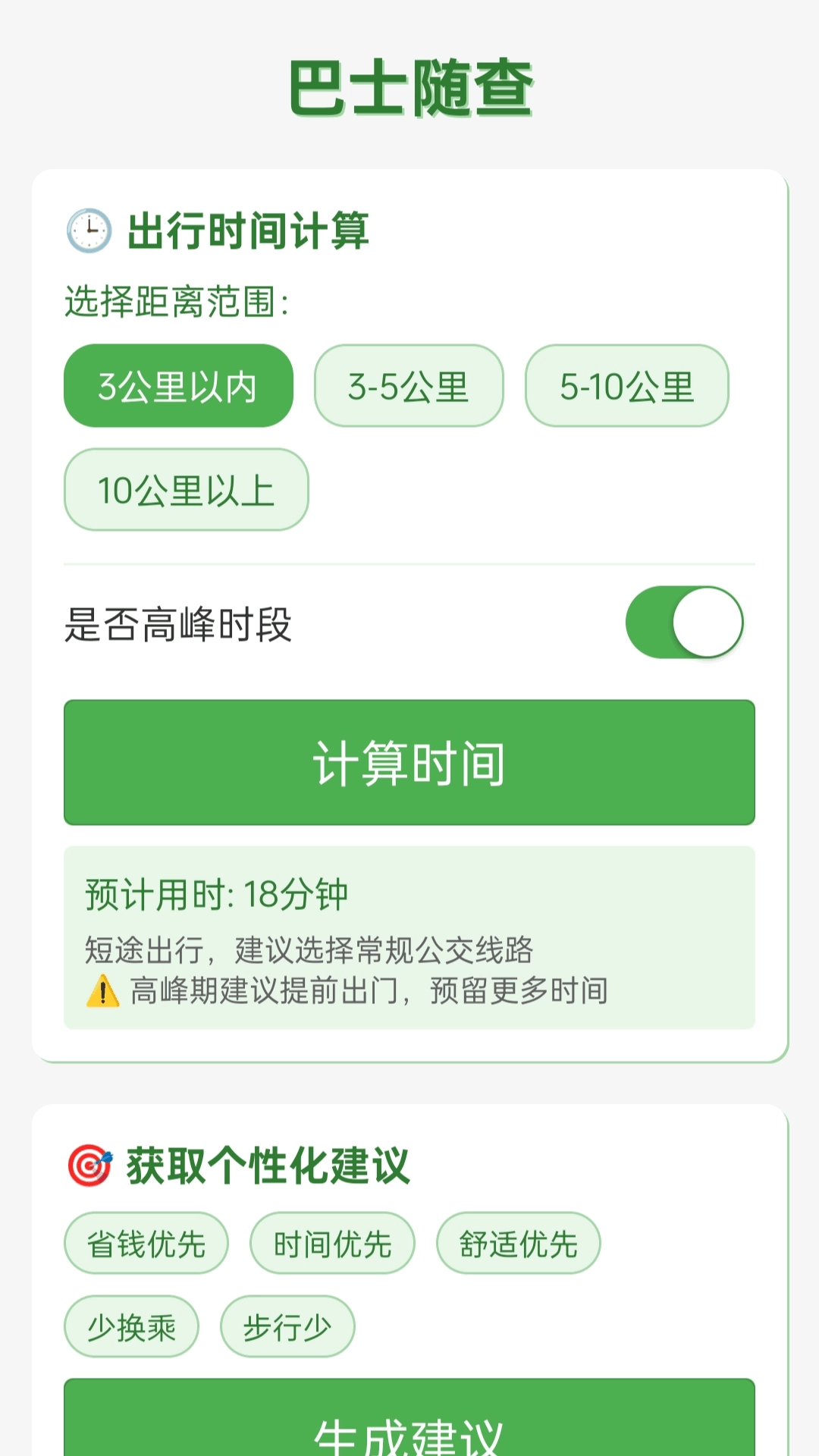The width and height of the screenshot is (819, 1456).
Task: Enable the 省钱优先 preference
Action: [x=146, y=1243]
